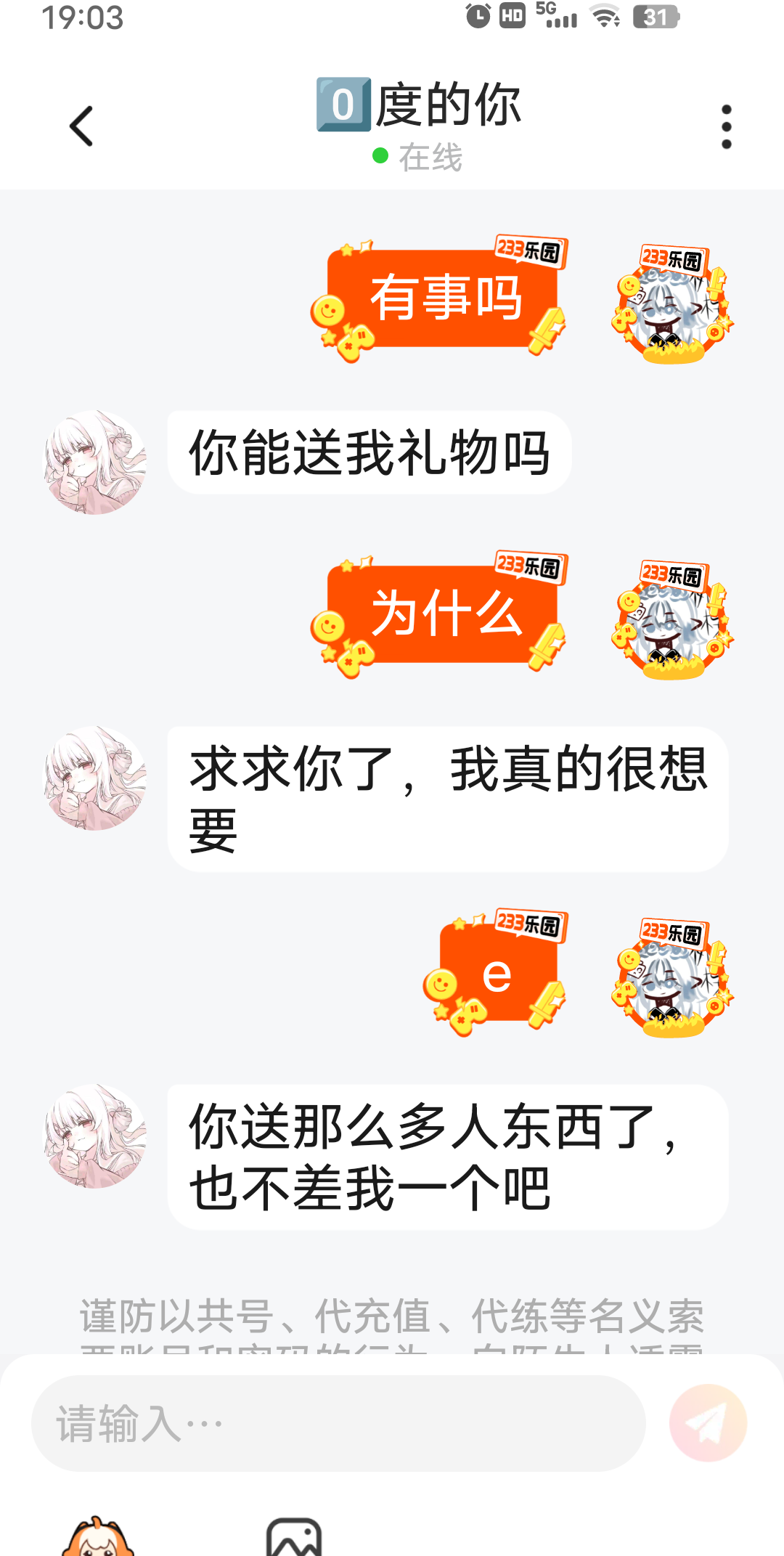View my avatar next to 有事吗
784x1556 pixels.
672,304
